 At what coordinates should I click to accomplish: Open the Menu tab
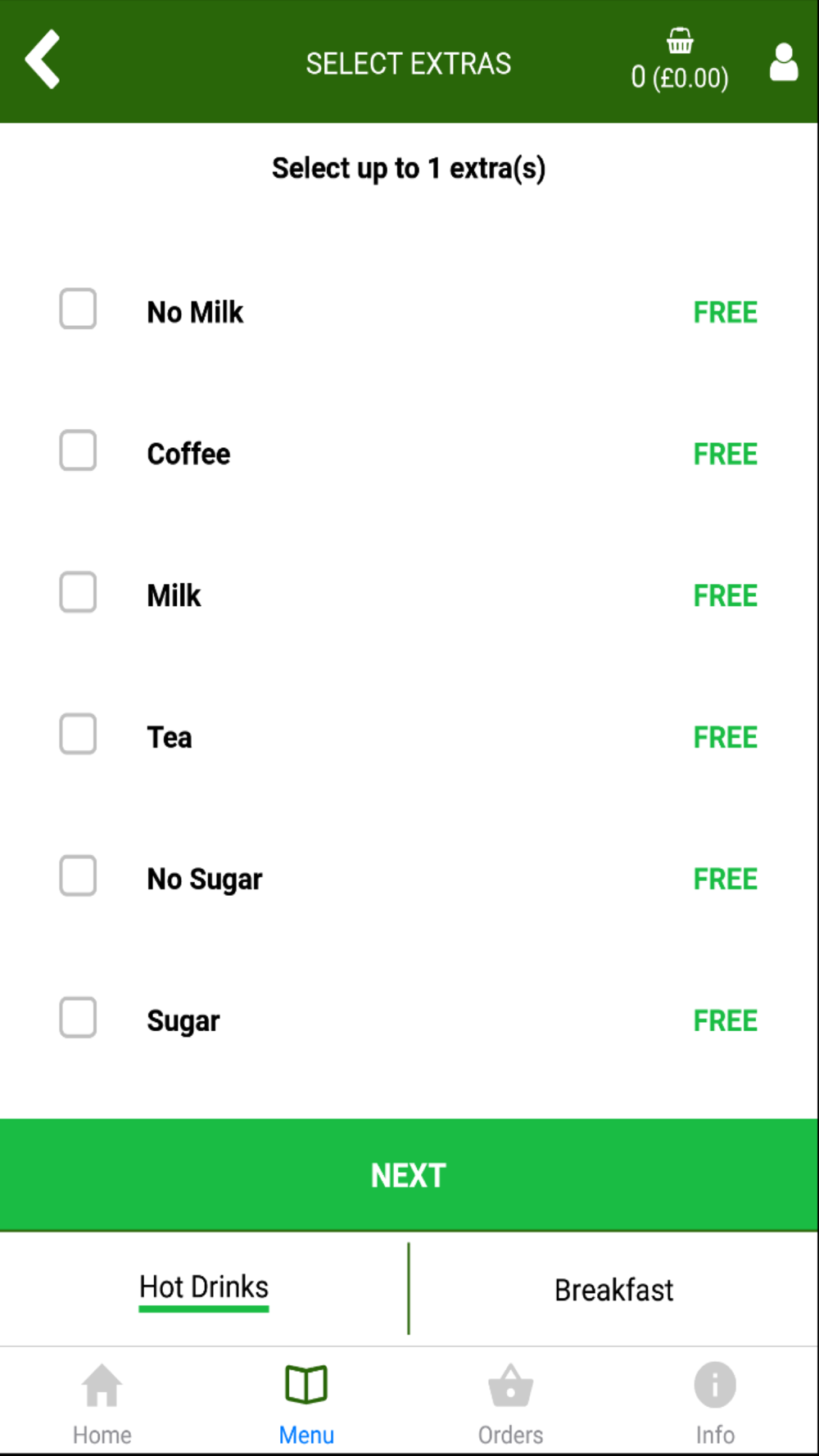pos(306,1404)
